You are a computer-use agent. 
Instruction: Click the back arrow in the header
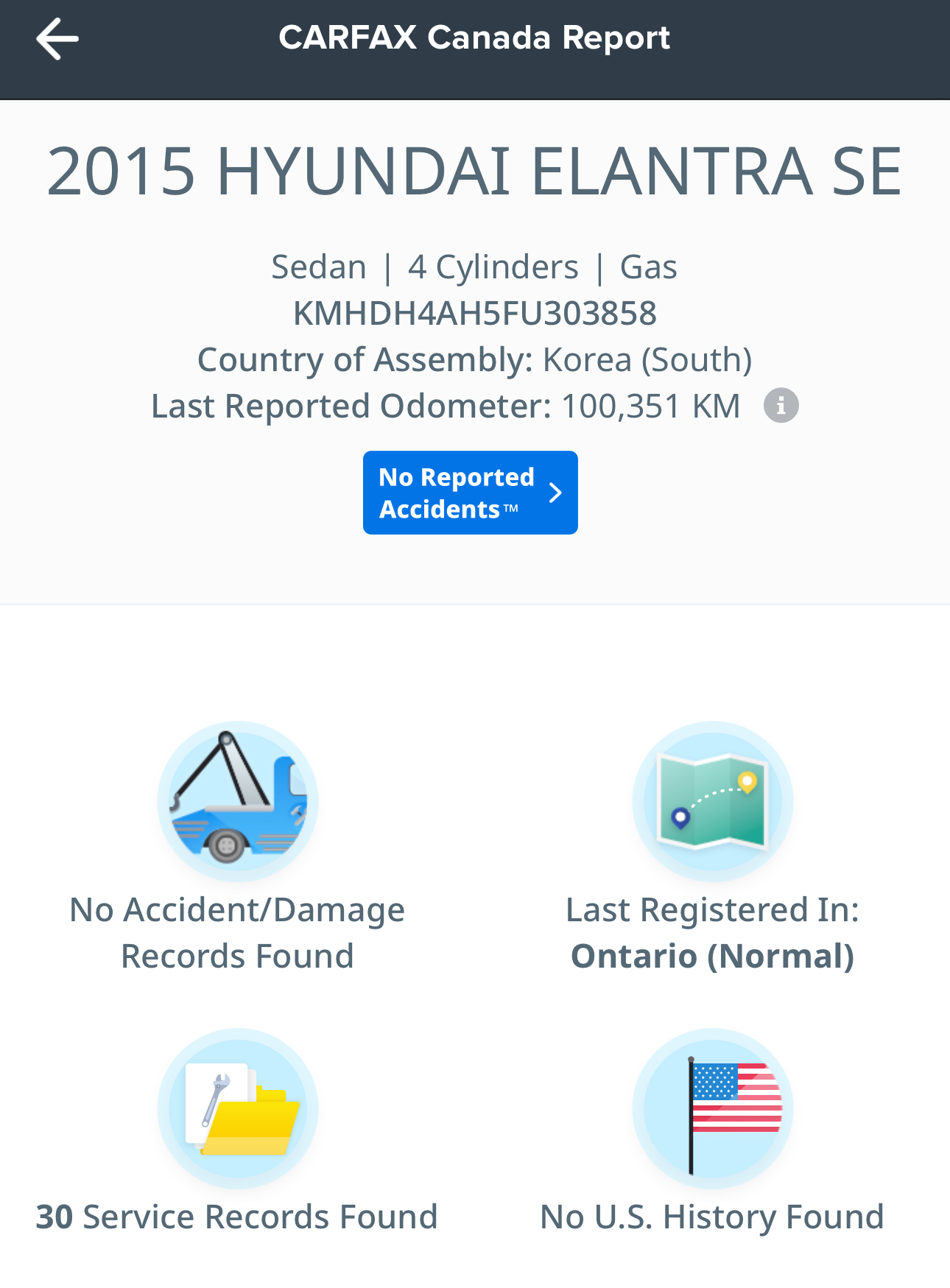tap(57, 38)
